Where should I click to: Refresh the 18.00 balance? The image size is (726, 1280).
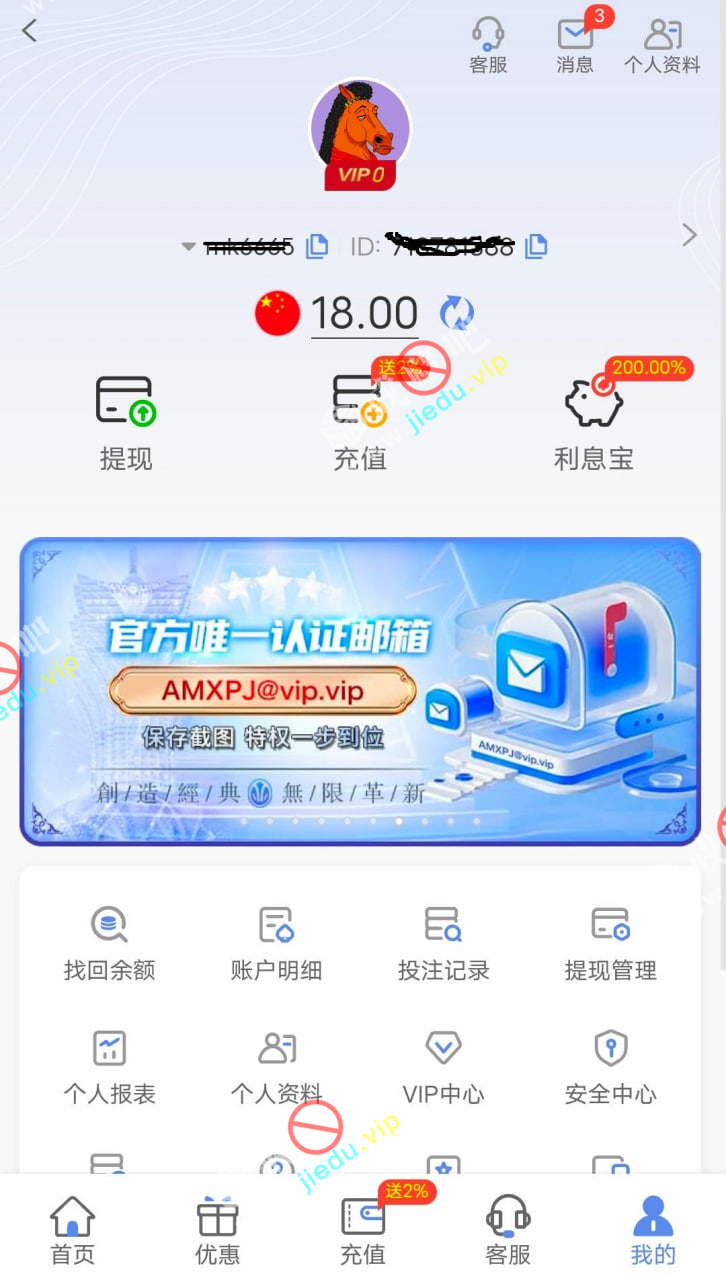pyautogui.click(x=457, y=313)
